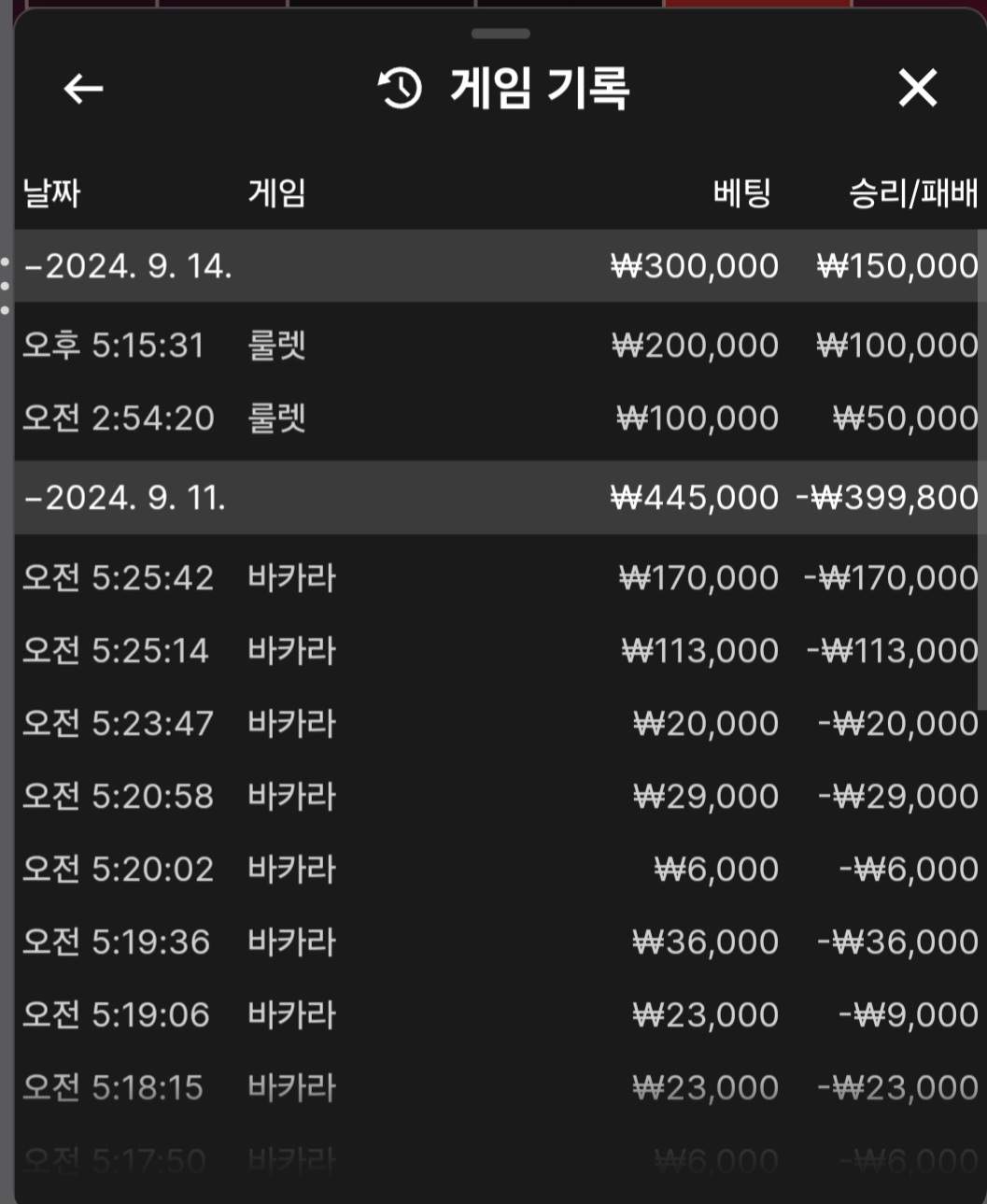Open the 오전 5:19:06 바카라 record
This screenshot has height=1204, width=987.
pos(495,1015)
